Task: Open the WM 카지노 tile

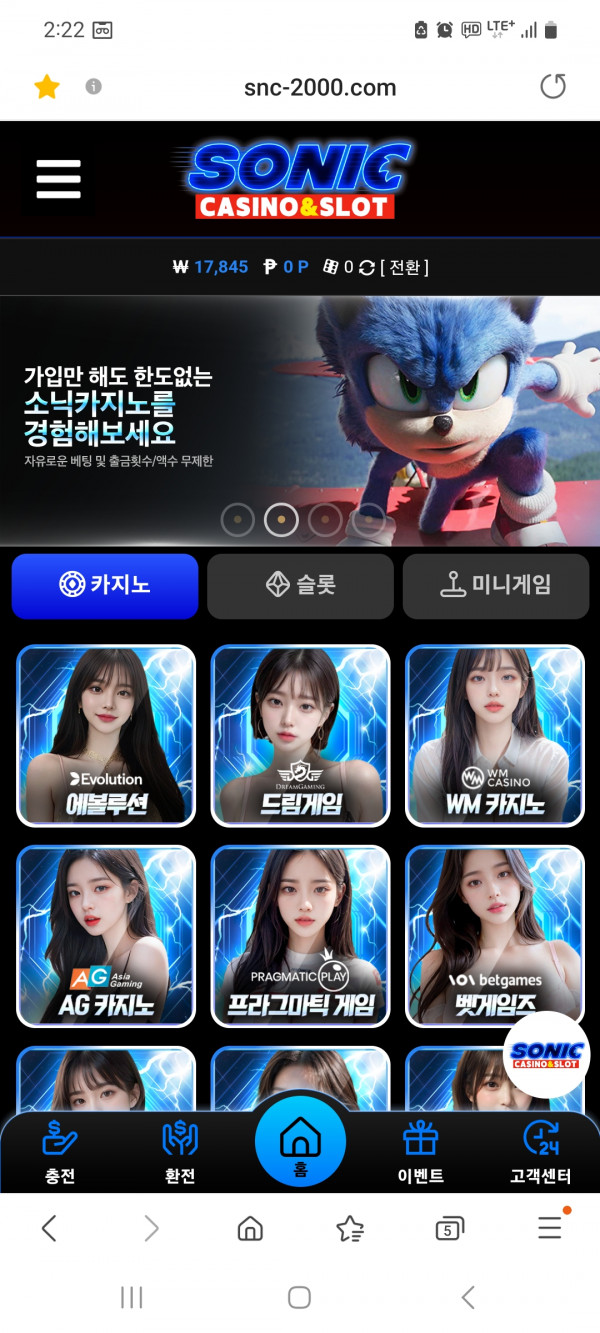Action: [495, 735]
